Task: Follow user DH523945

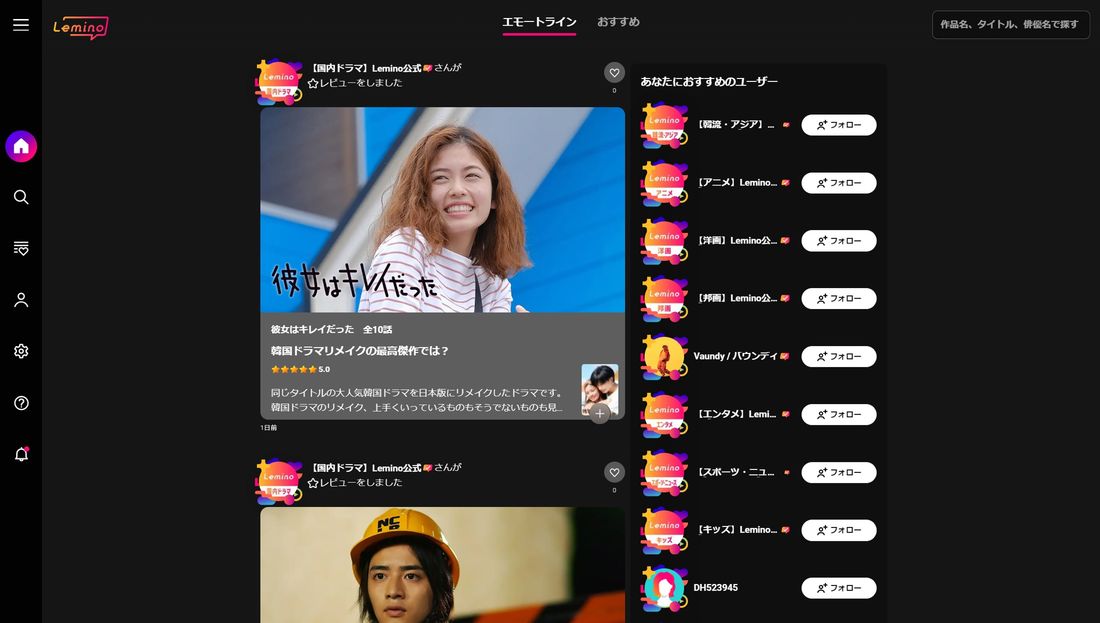Action: click(838, 588)
